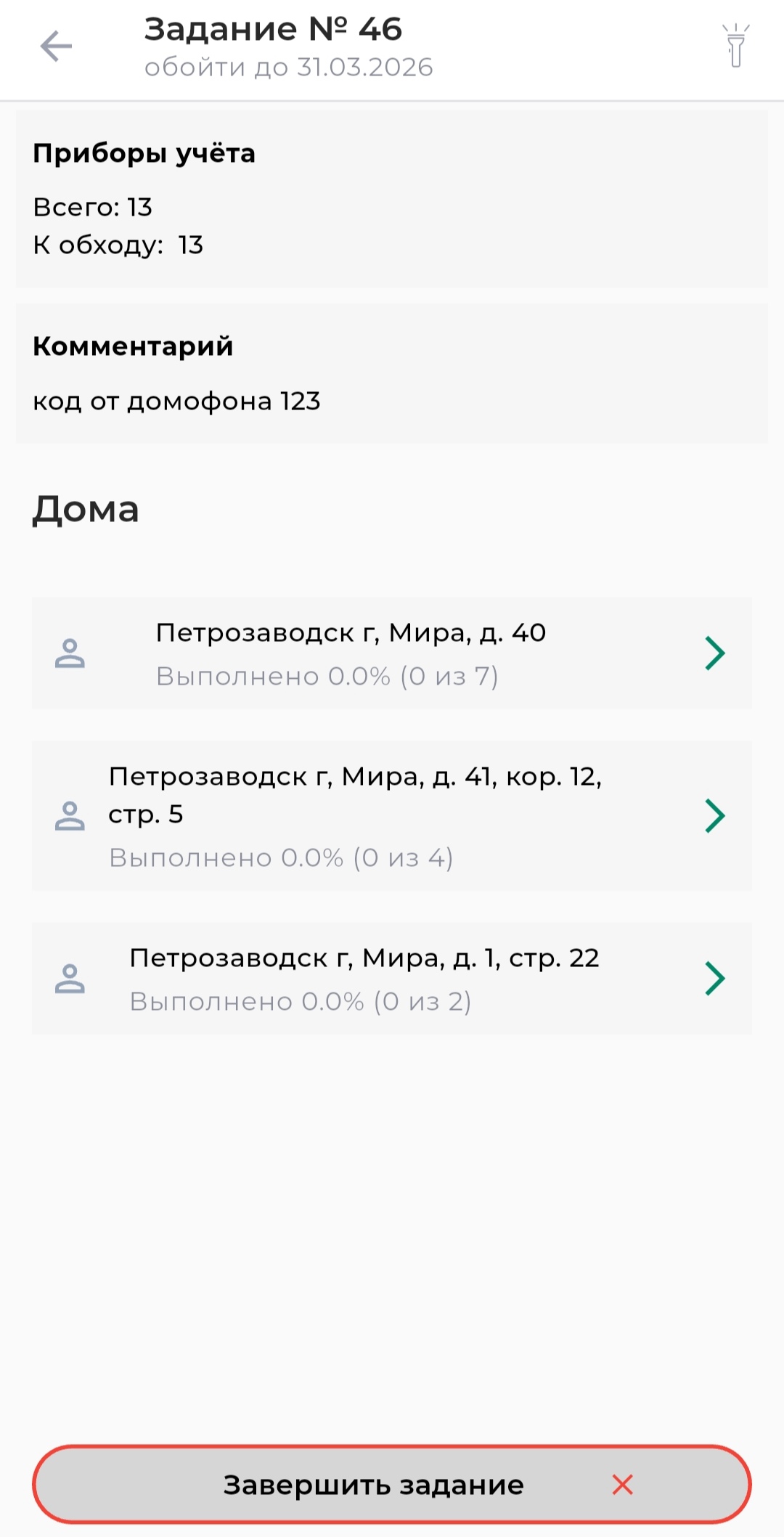This screenshot has width=784, height=1537.
Task: Turn on the flashlight icon
Action: [x=735, y=46]
